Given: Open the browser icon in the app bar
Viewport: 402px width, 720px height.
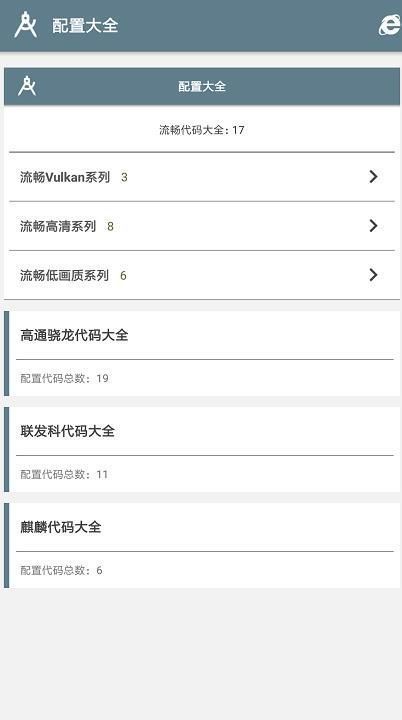Looking at the screenshot, I should coord(389,25).
